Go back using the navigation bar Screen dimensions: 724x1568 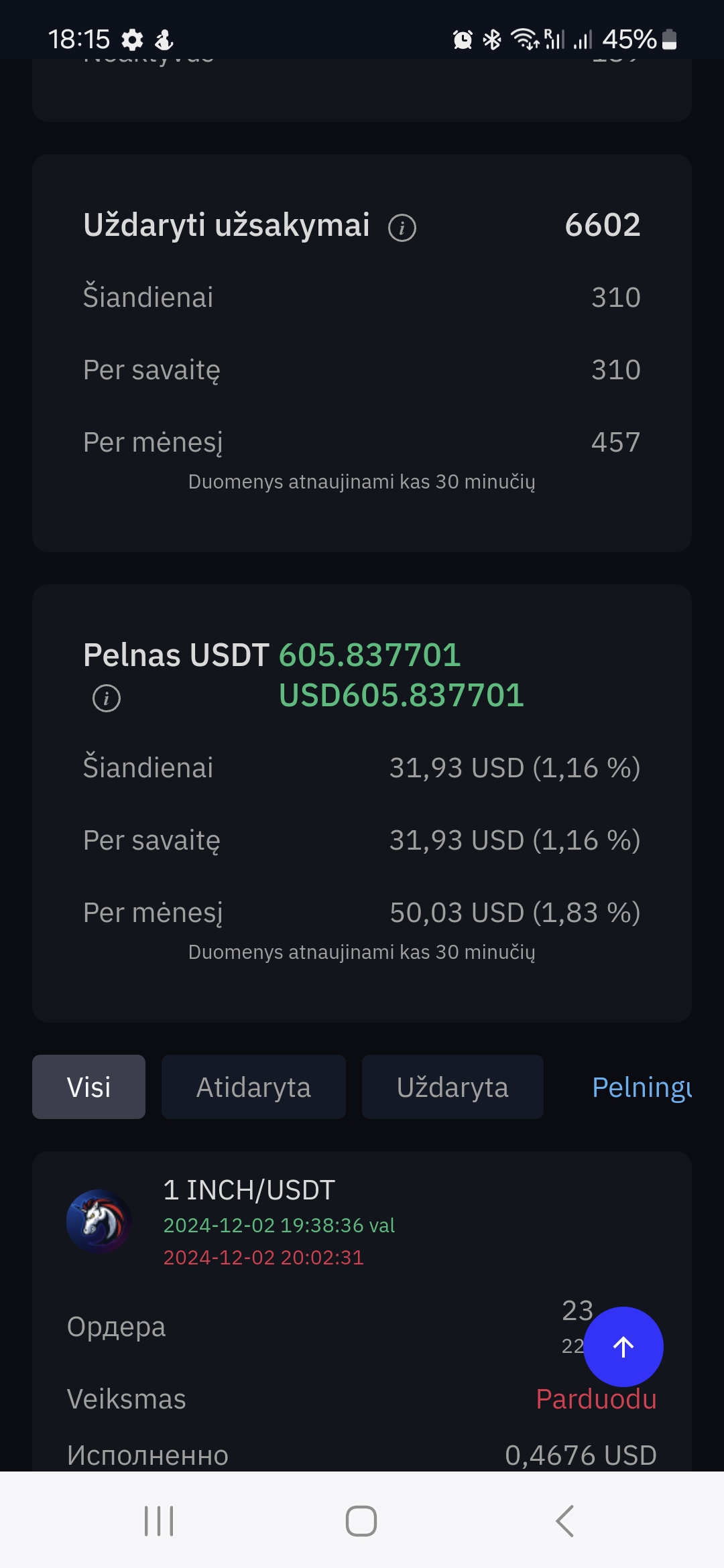point(564,1521)
